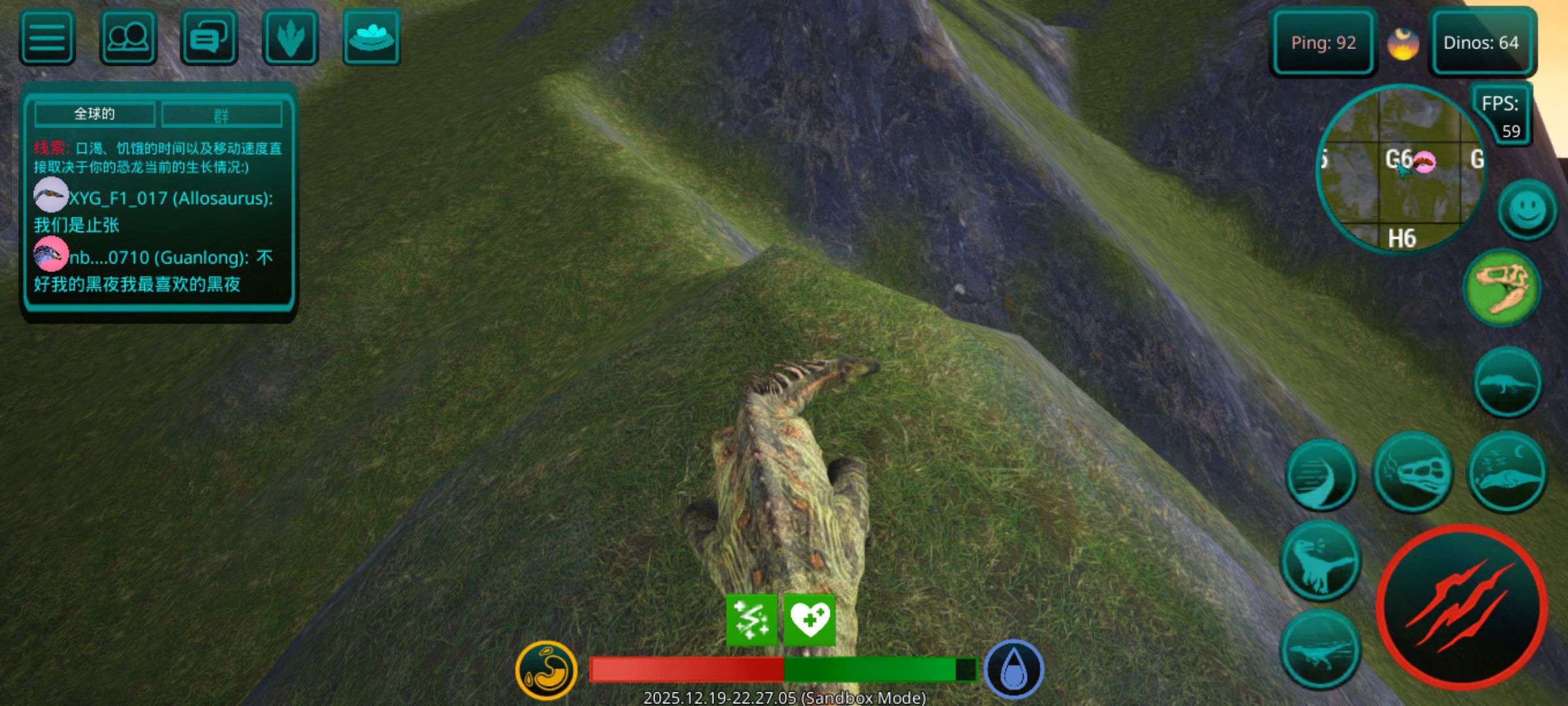Use the roaring skull scent ability
This screenshot has width=1568, height=706.
(1413, 472)
